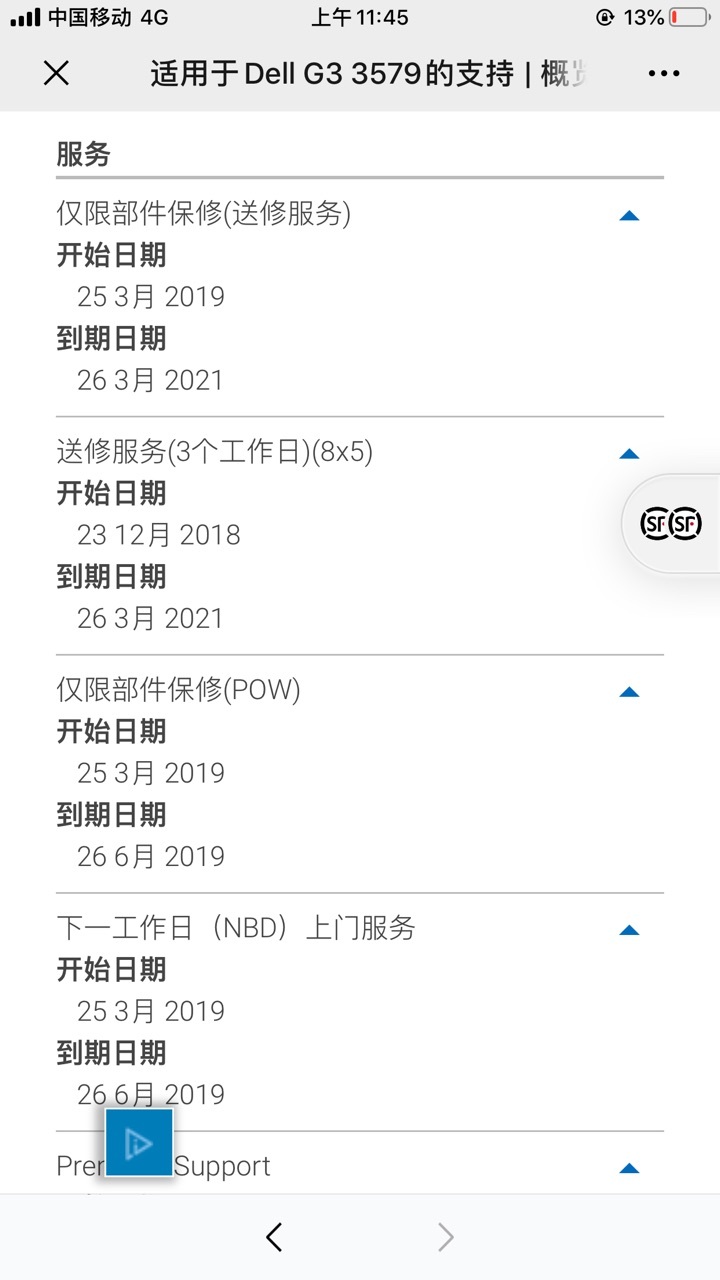Image resolution: width=720 pixels, height=1280 pixels.
Task: Open the three-dot overflow menu
Action: point(664,73)
